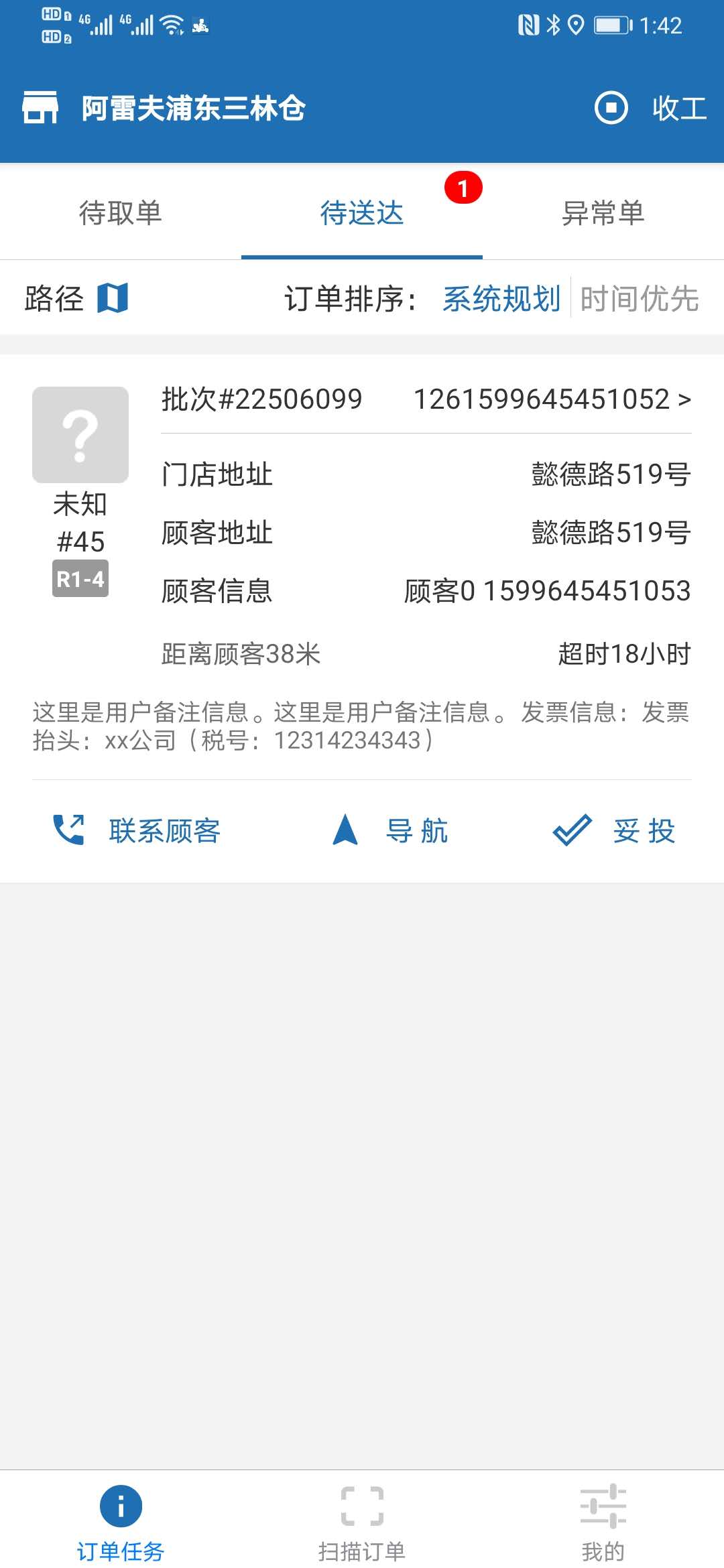Screen dimensions: 724x1568
Task: Click the navigation arrow icon beside 导航
Action: [x=343, y=831]
